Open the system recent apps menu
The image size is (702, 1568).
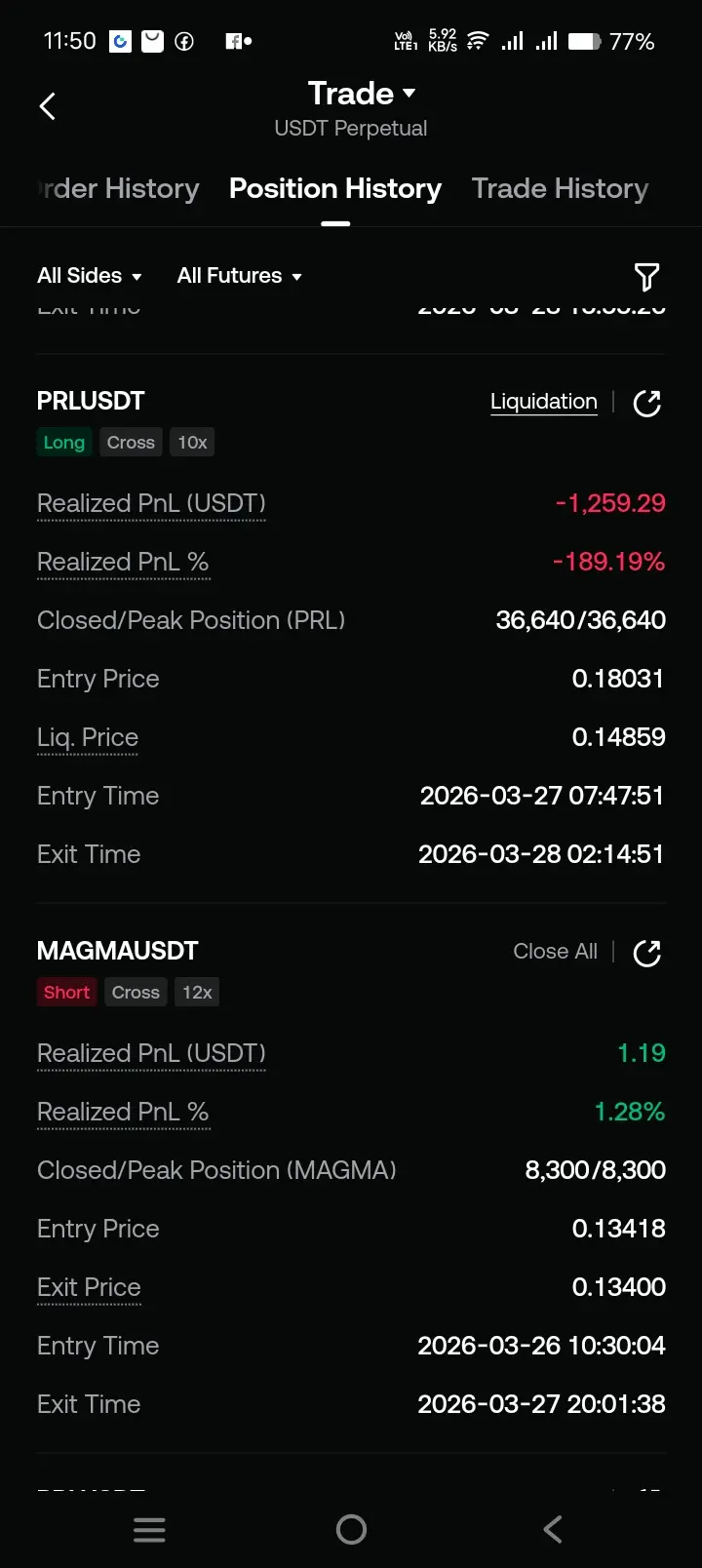coord(149,1529)
